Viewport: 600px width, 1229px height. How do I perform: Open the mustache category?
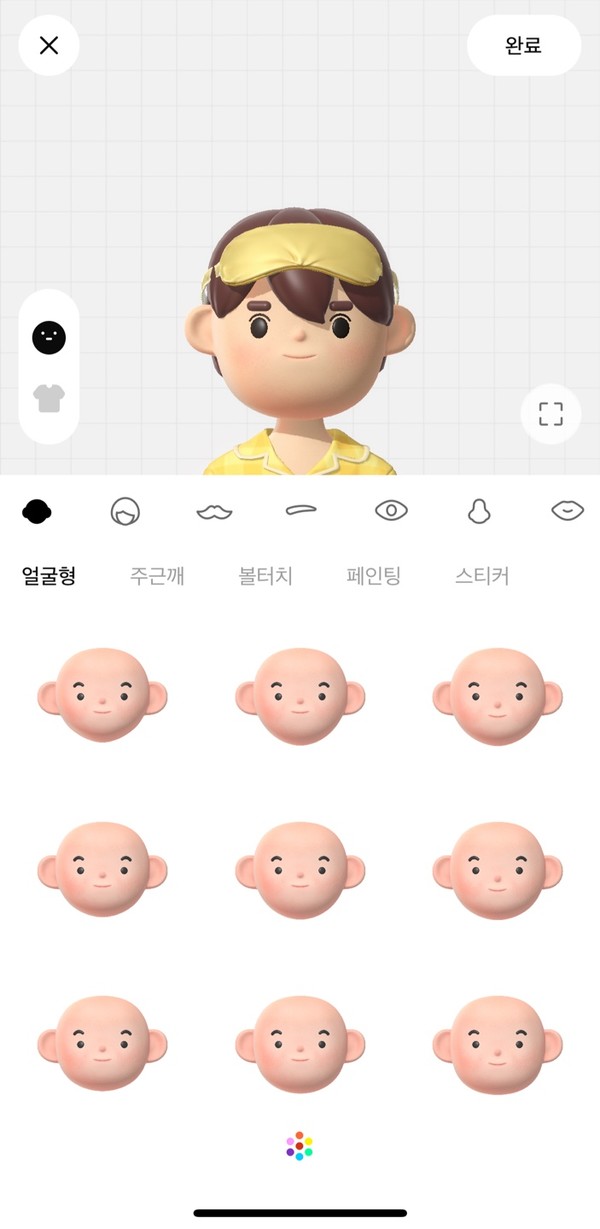(x=214, y=512)
